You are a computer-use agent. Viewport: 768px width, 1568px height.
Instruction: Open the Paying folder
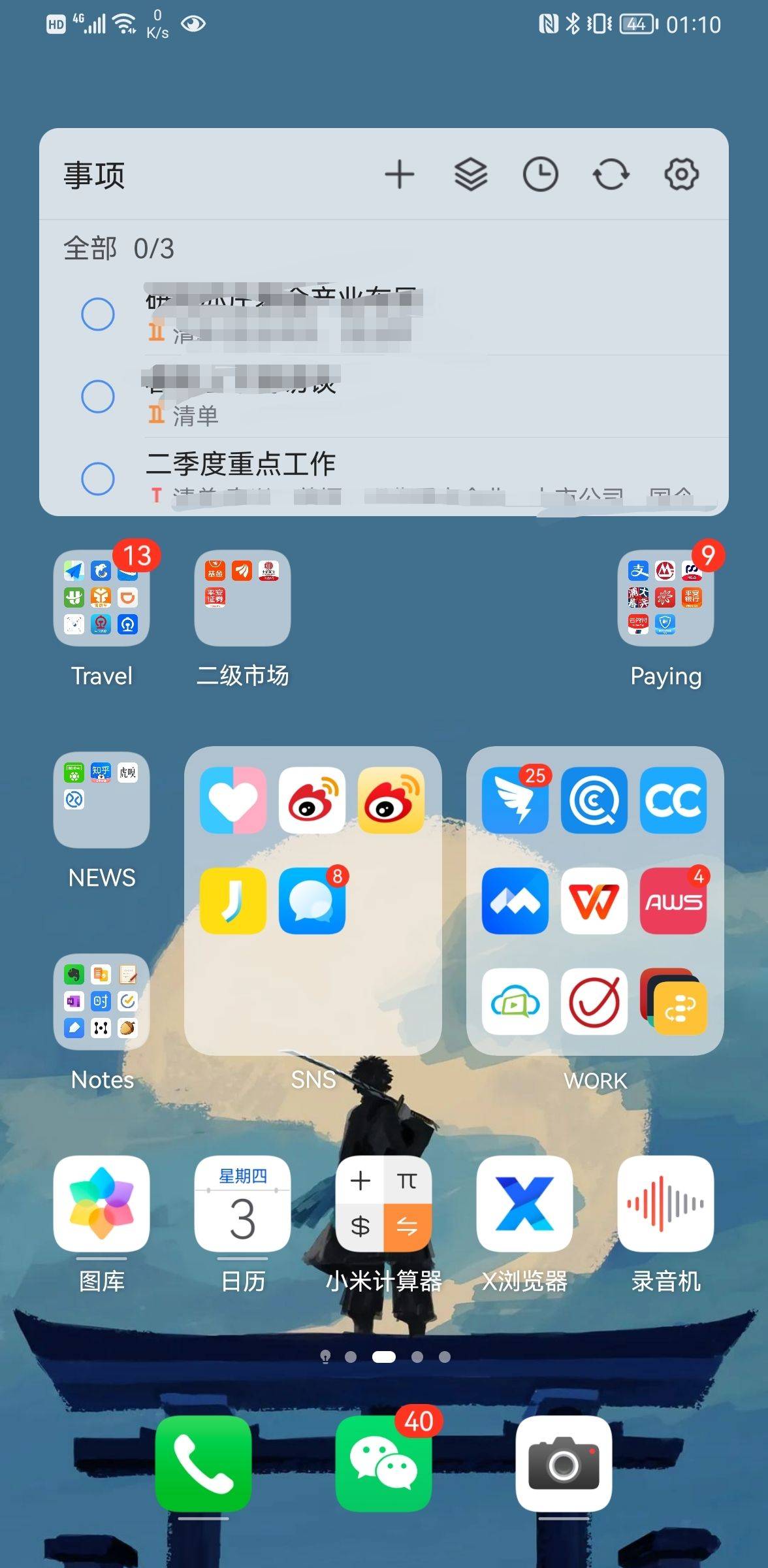665,598
